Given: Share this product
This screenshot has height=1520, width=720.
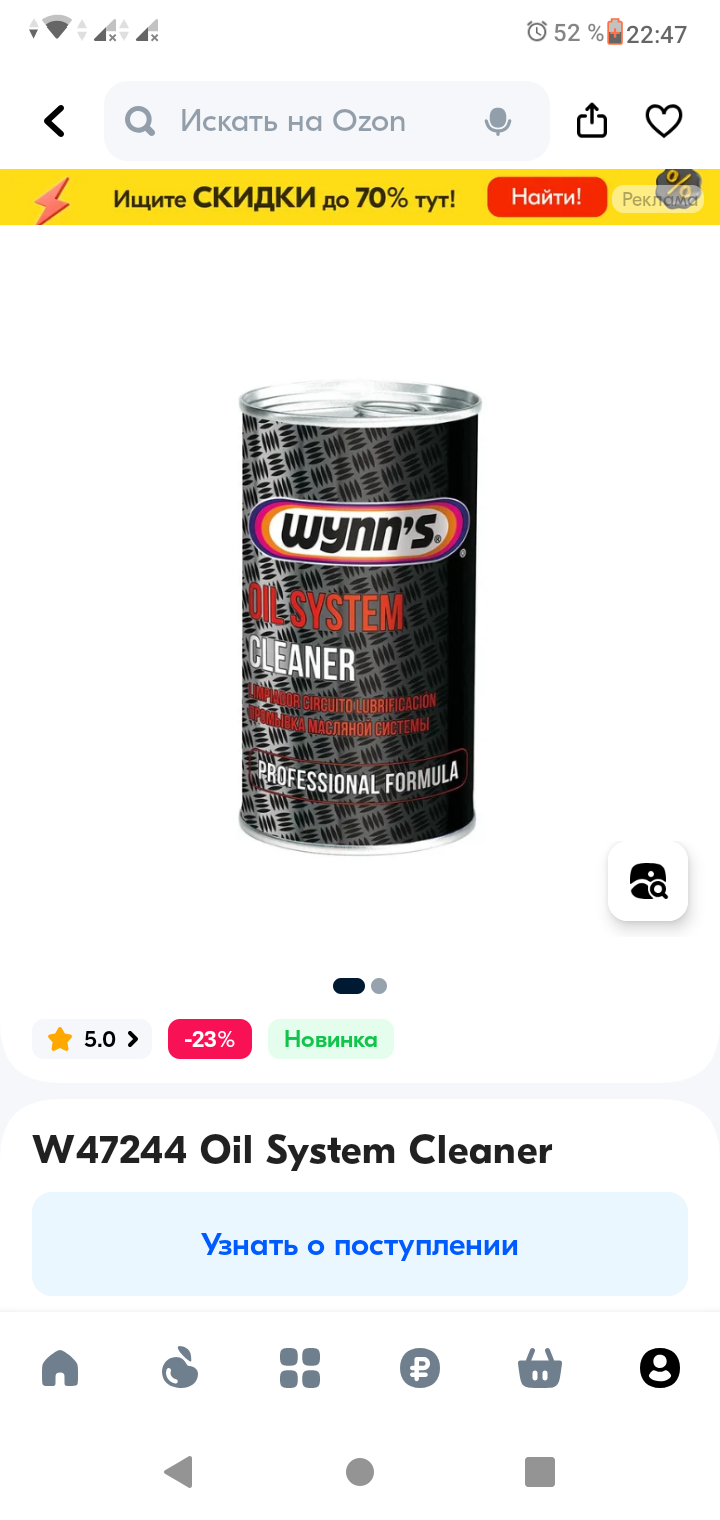Looking at the screenshot, I should tap(592, 121).
